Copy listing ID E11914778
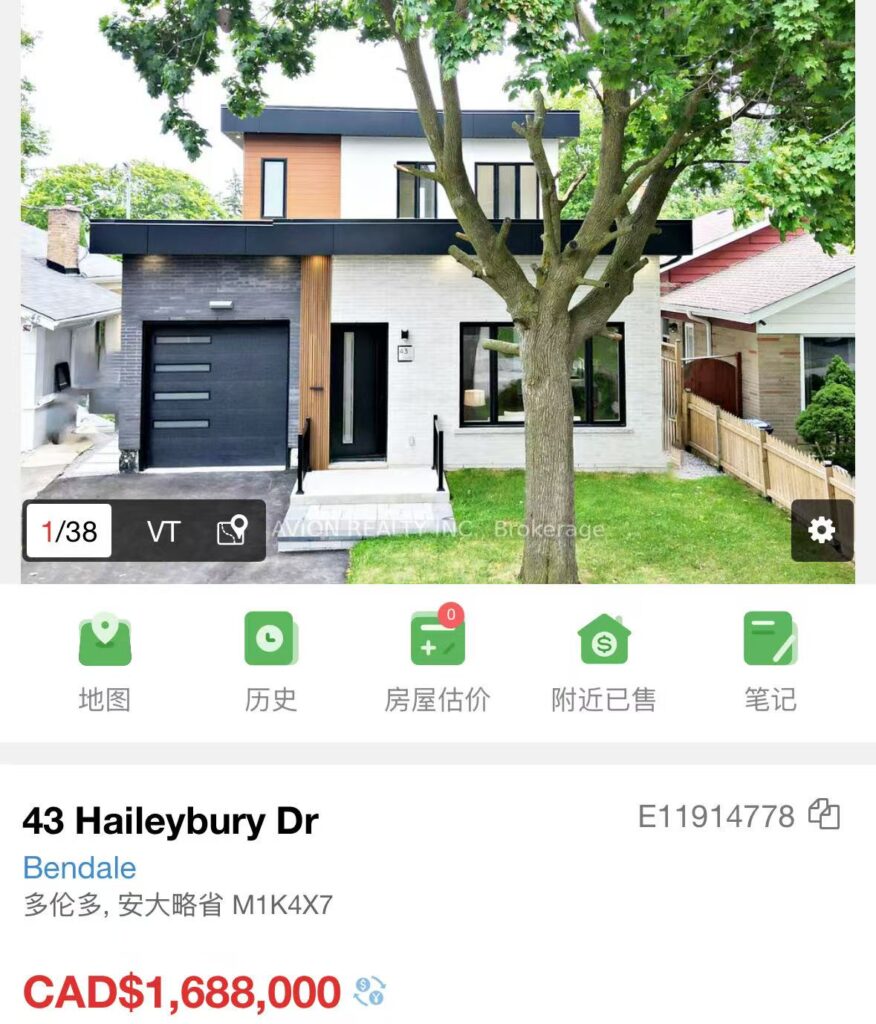The image size is (876, 1024). (x=825, y=815)
